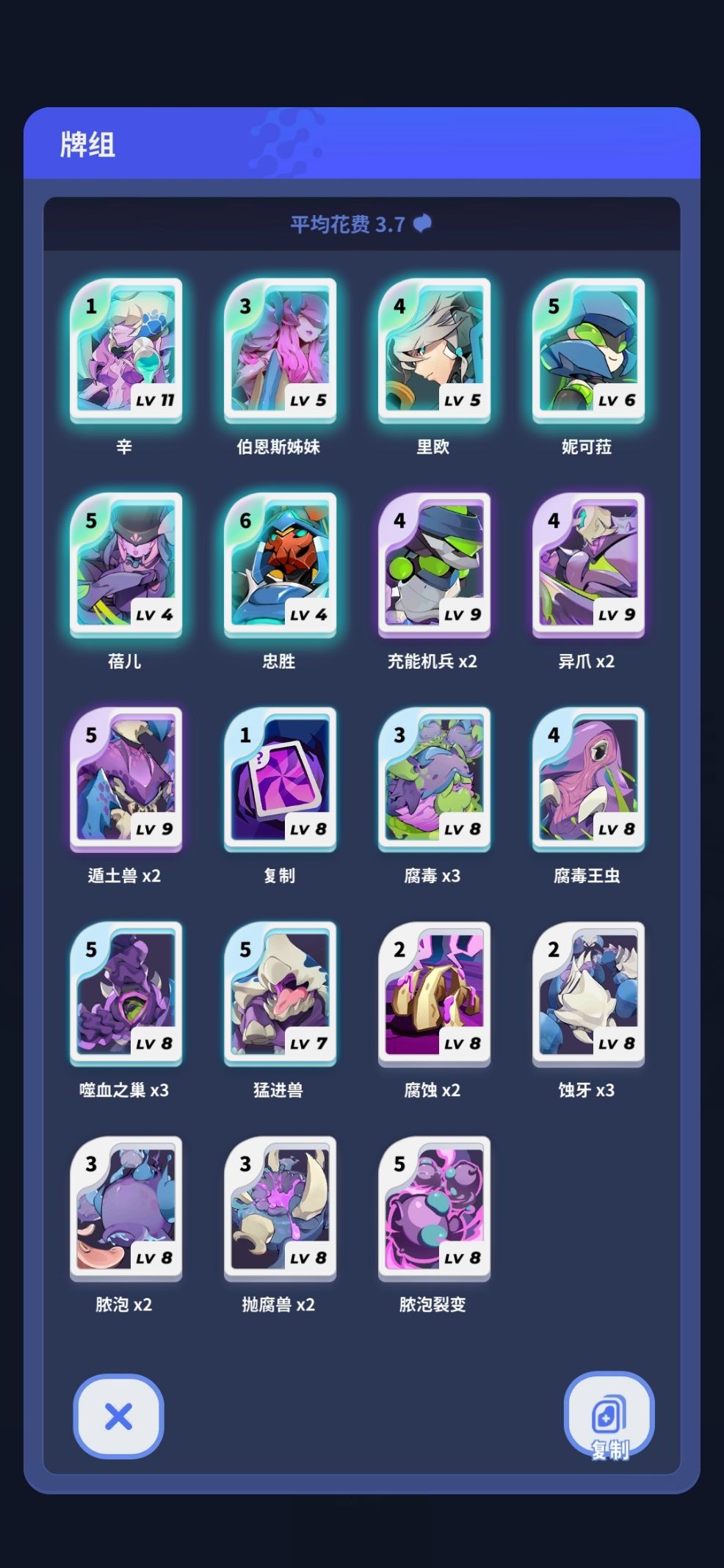Tap the 复制 button to copy the deck
Screen dimensions: 724x1568
tap(609, 1416)
